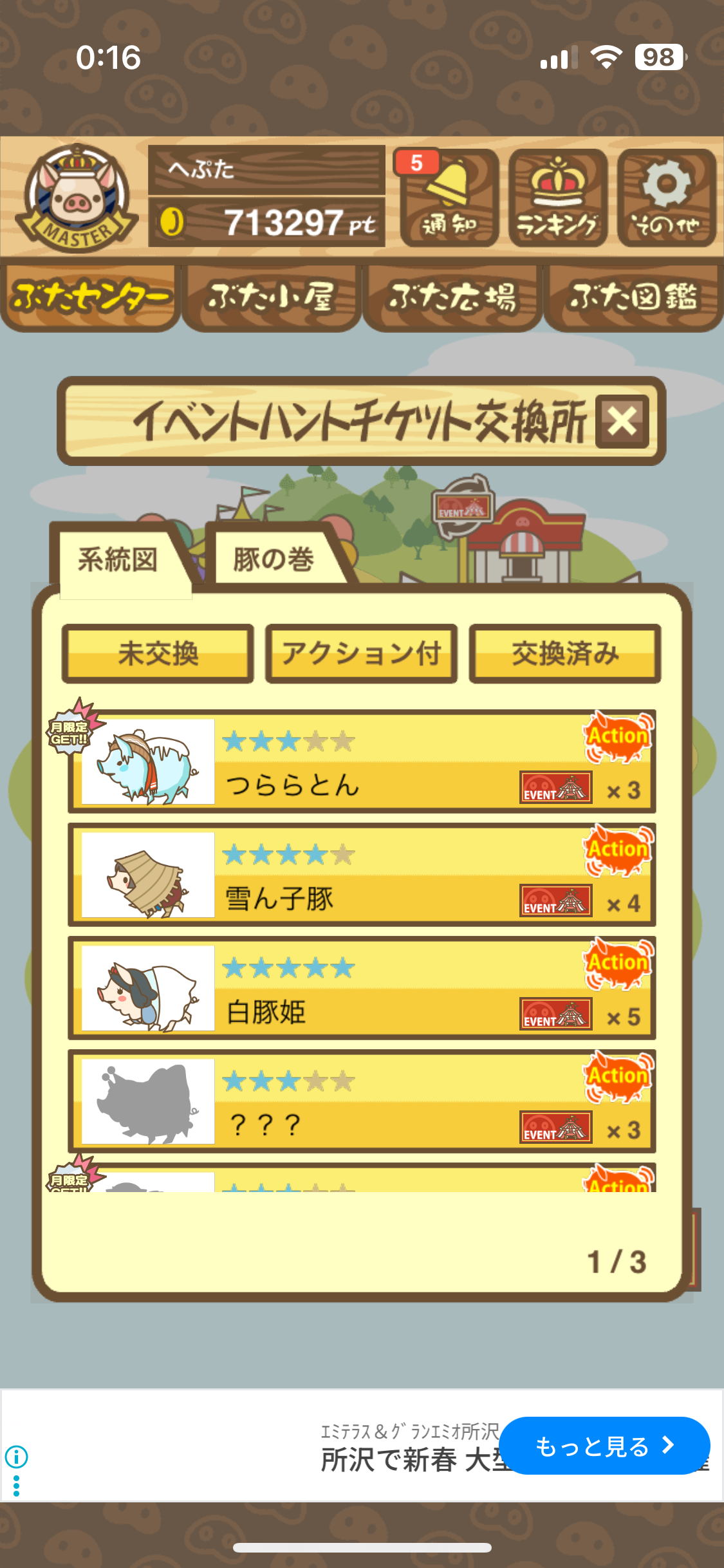724x1568 pixels.
Task: Open the 通知 notifications bell
Action: pos(449,198)
